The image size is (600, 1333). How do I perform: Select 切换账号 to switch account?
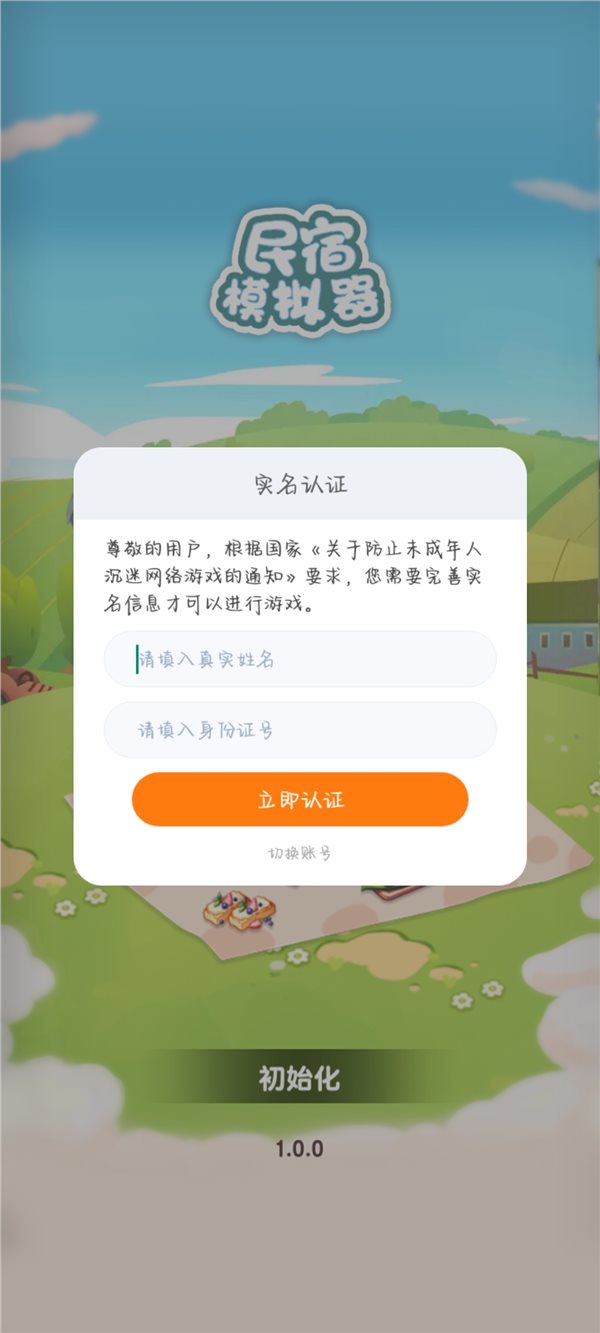300,853
